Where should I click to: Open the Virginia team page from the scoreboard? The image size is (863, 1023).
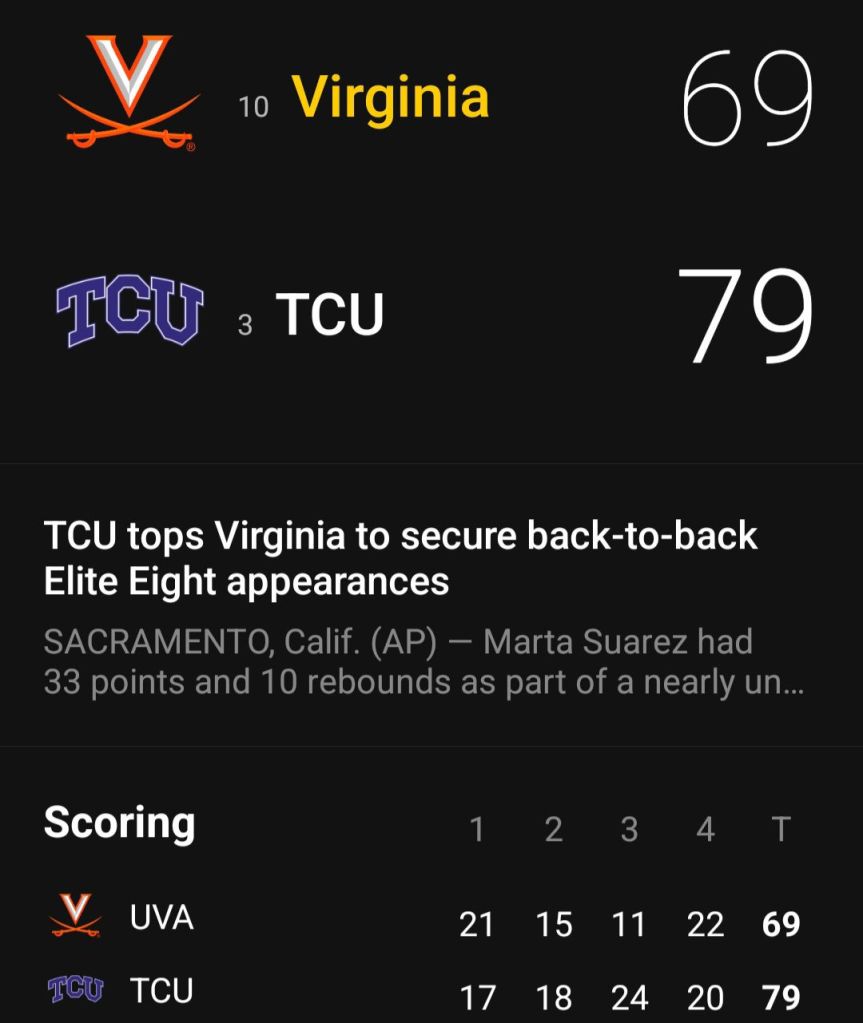(390, 98)
